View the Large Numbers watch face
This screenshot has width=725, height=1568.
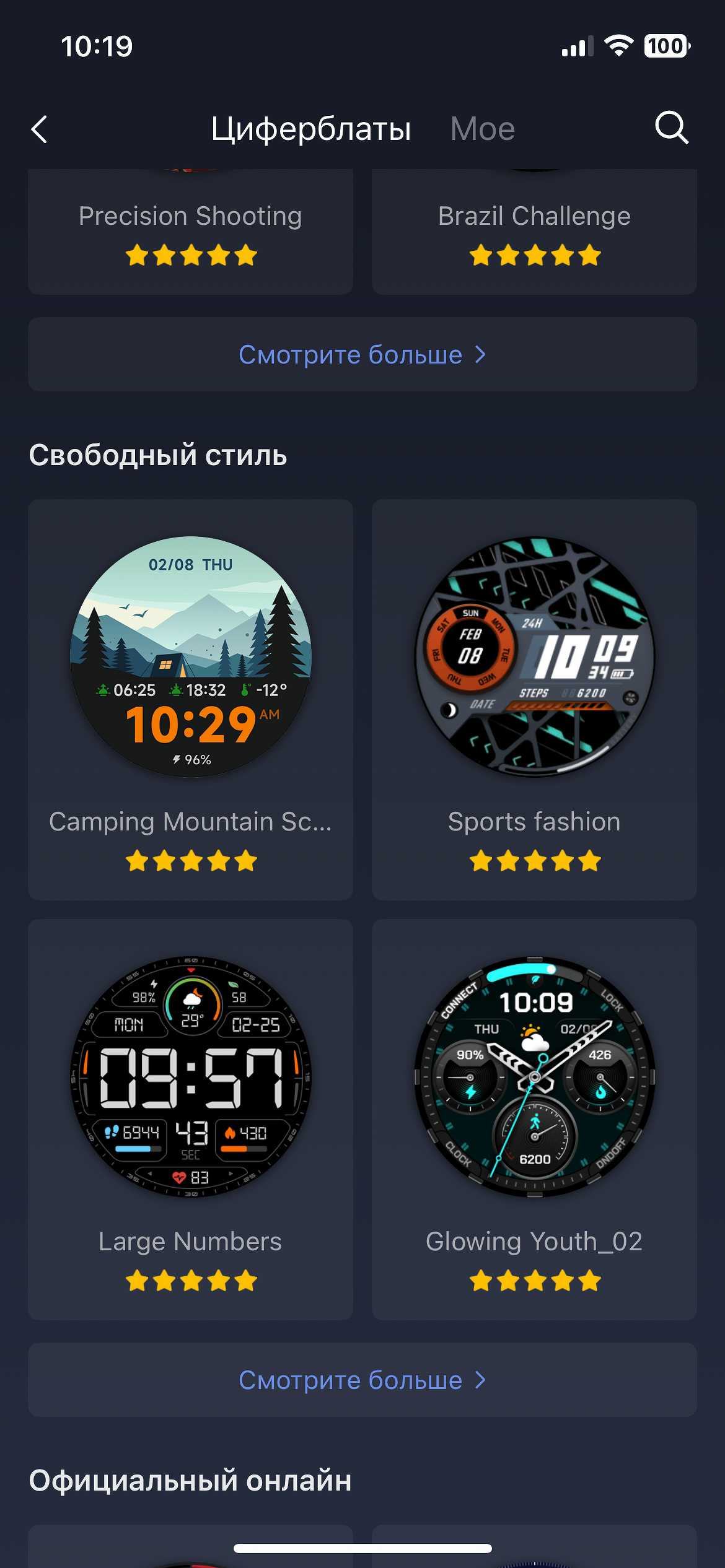tap(190, 1118)
